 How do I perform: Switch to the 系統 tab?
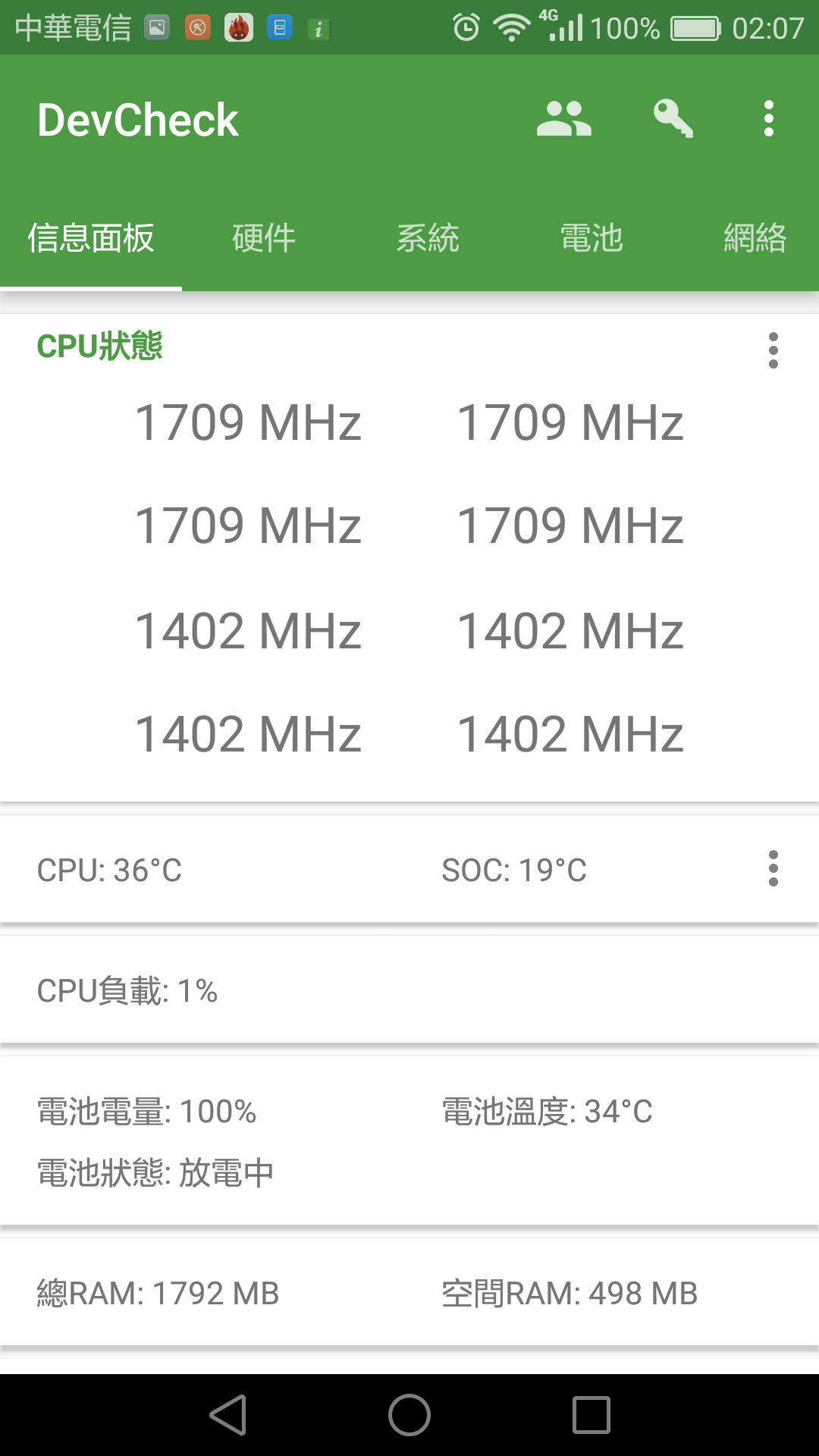[x=428, y=238]
